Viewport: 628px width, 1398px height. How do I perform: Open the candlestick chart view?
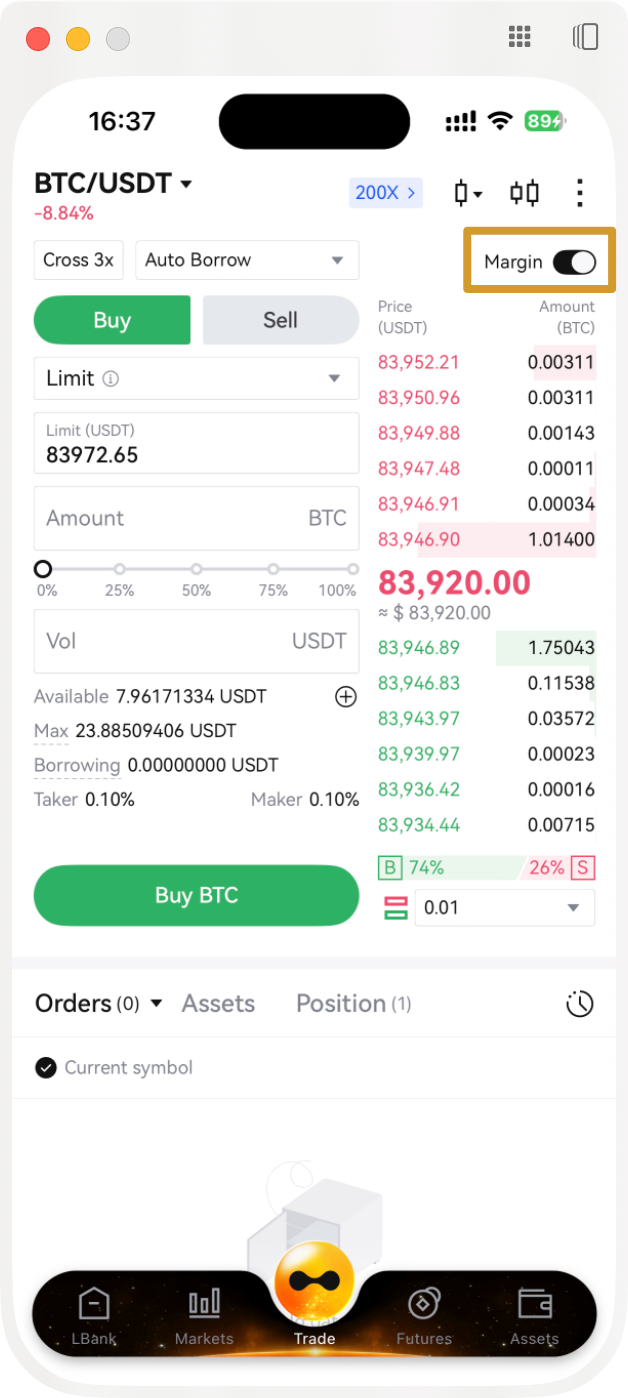click(x=466, y=193)
